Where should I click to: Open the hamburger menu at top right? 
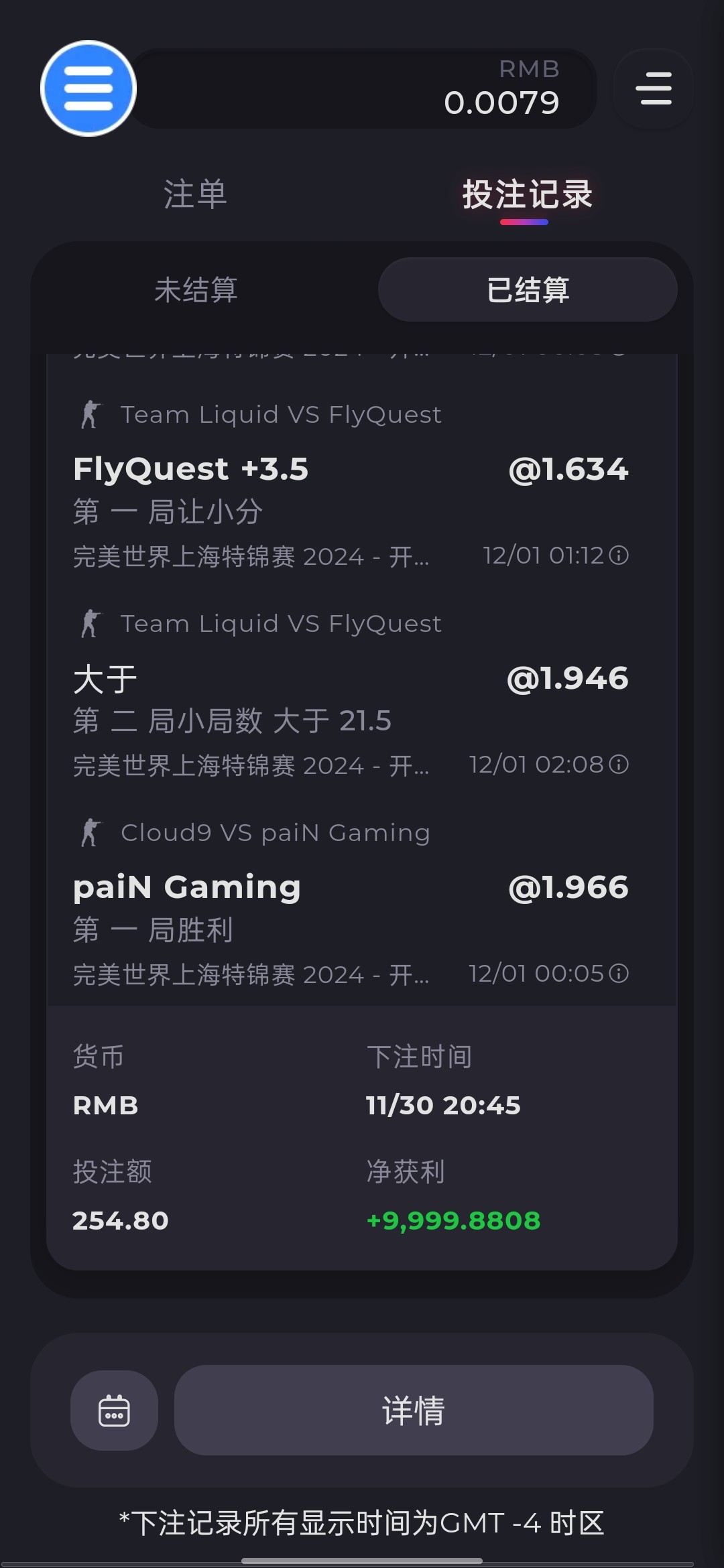(x=654, y=88)
